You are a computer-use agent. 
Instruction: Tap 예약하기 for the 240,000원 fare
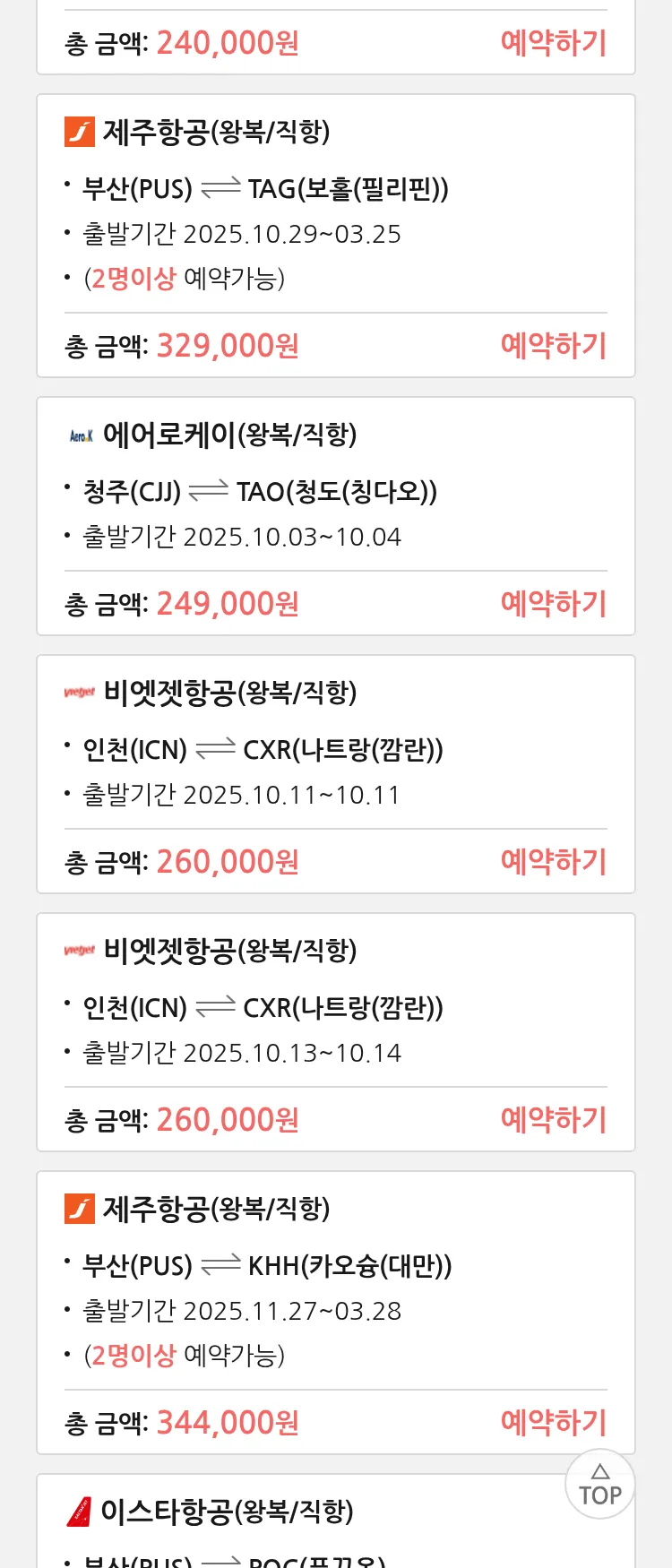(553, 43)
